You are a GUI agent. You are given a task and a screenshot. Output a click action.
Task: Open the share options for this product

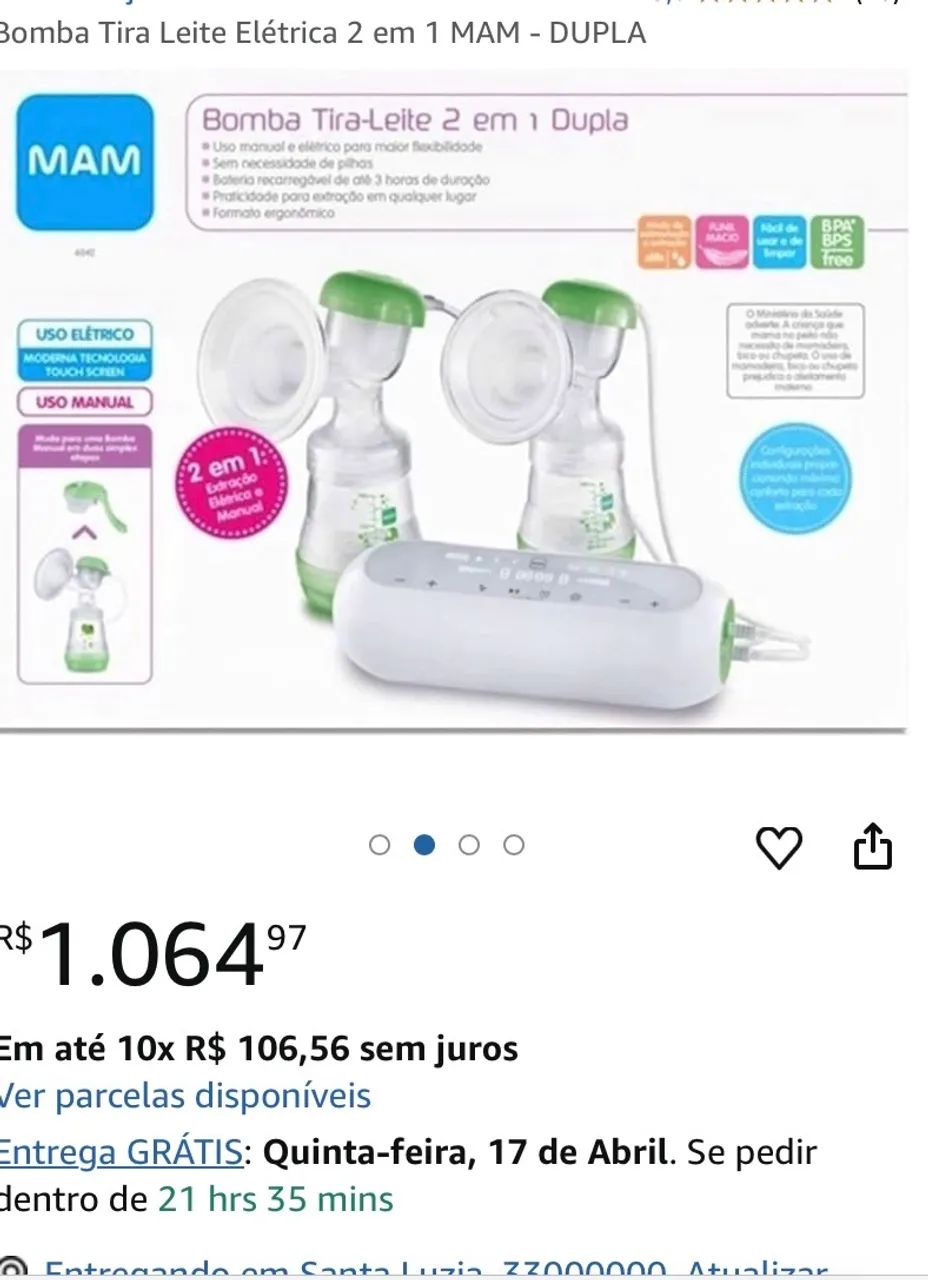[x=874, y=845]
